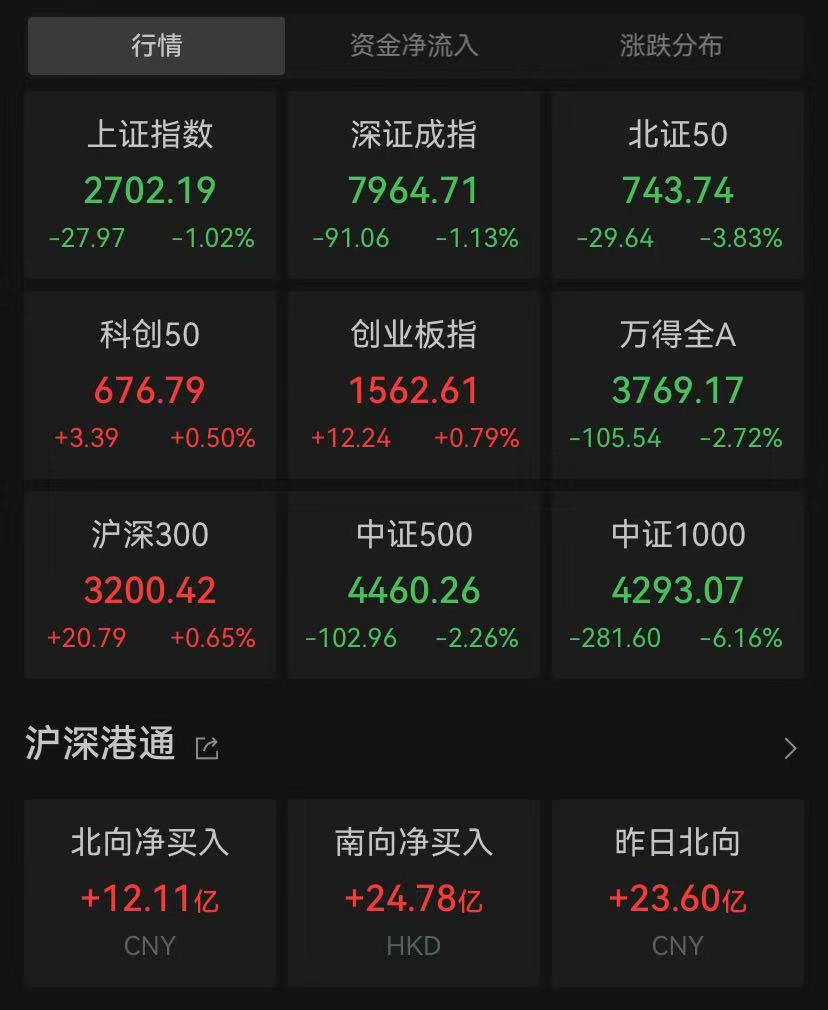Open the 昨日北向 card
The image size is (828, 1010).
(x=678, y=892)
